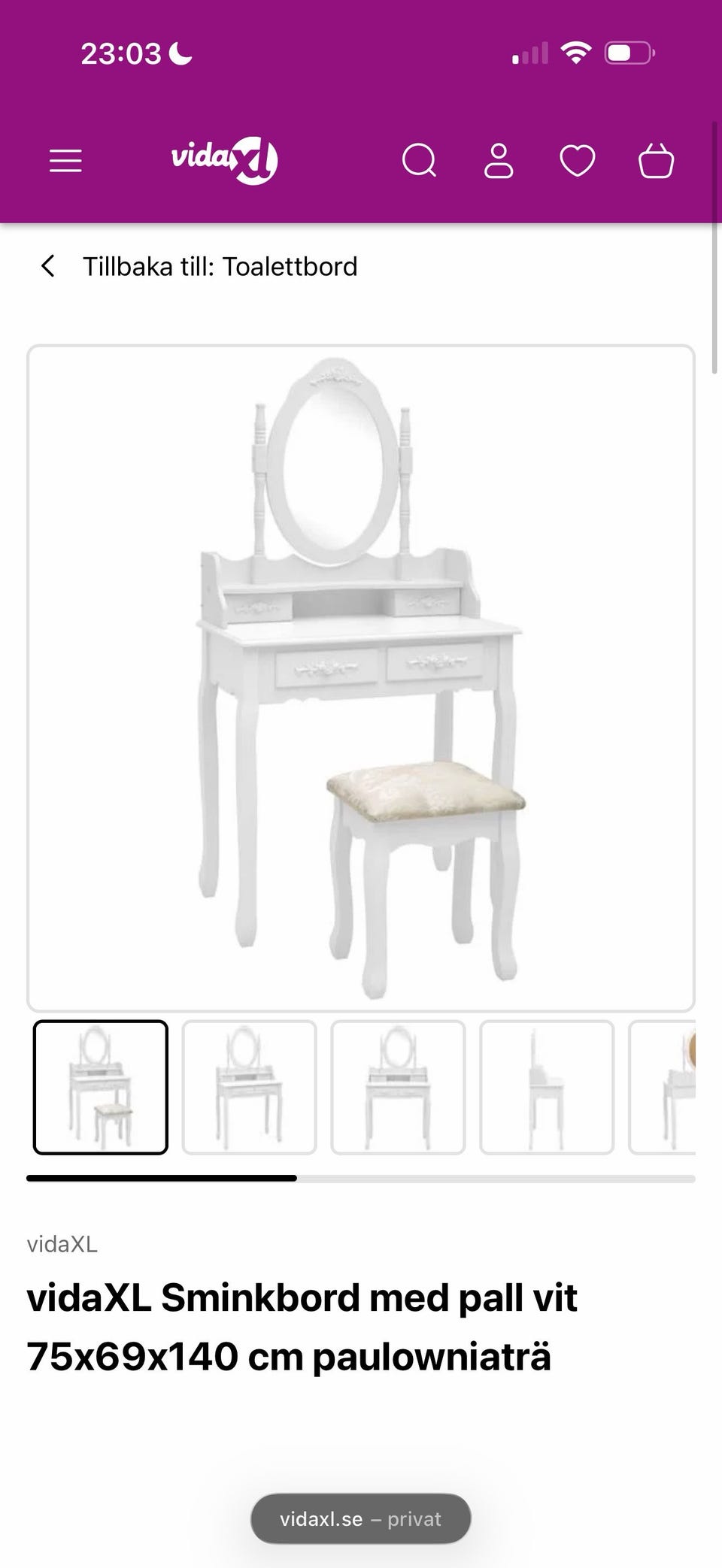Open the main product image
722x1568 pixels.
coord(361,678)
